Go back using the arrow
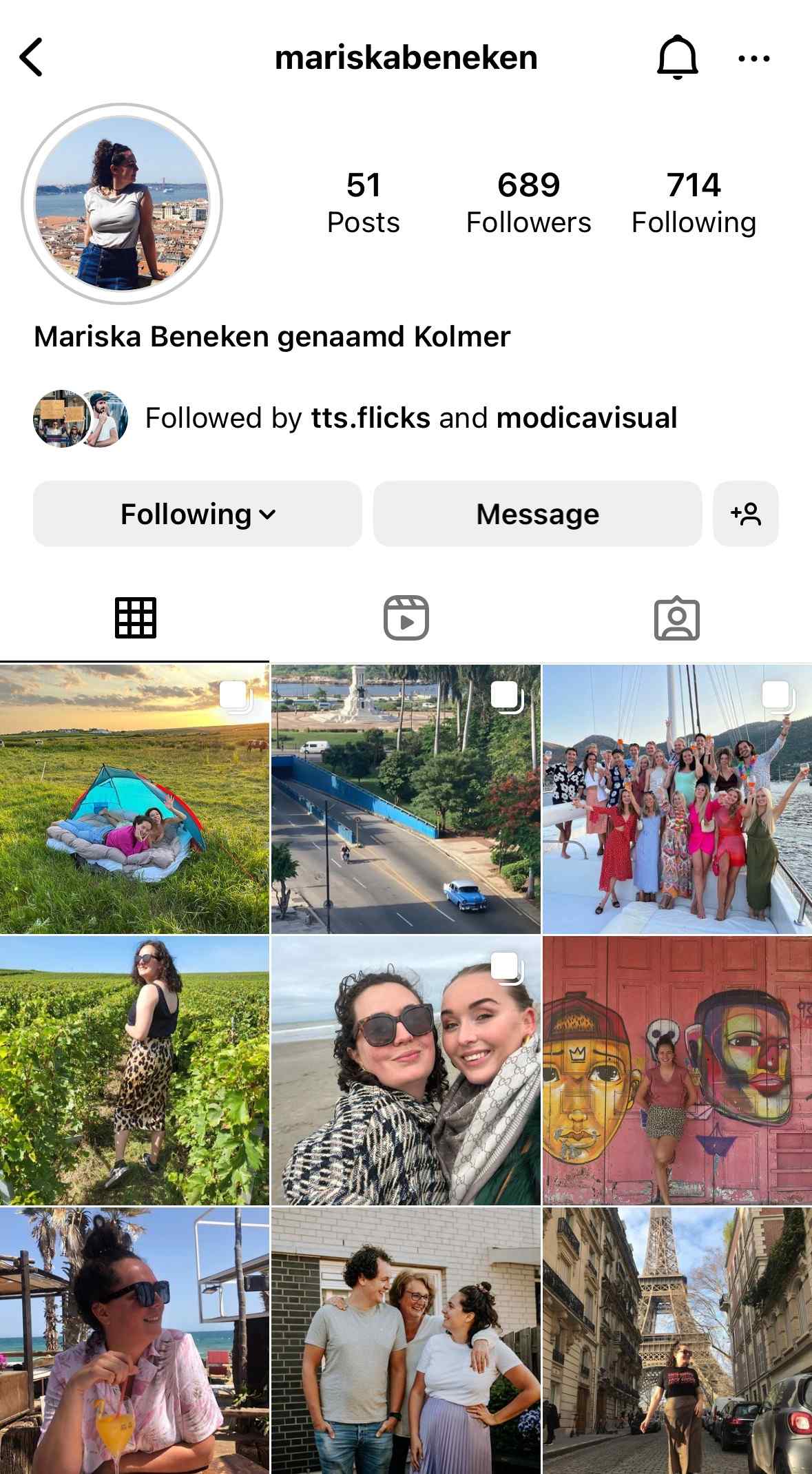The width and height of the screenshot is (812, 1474). [32, 57]
